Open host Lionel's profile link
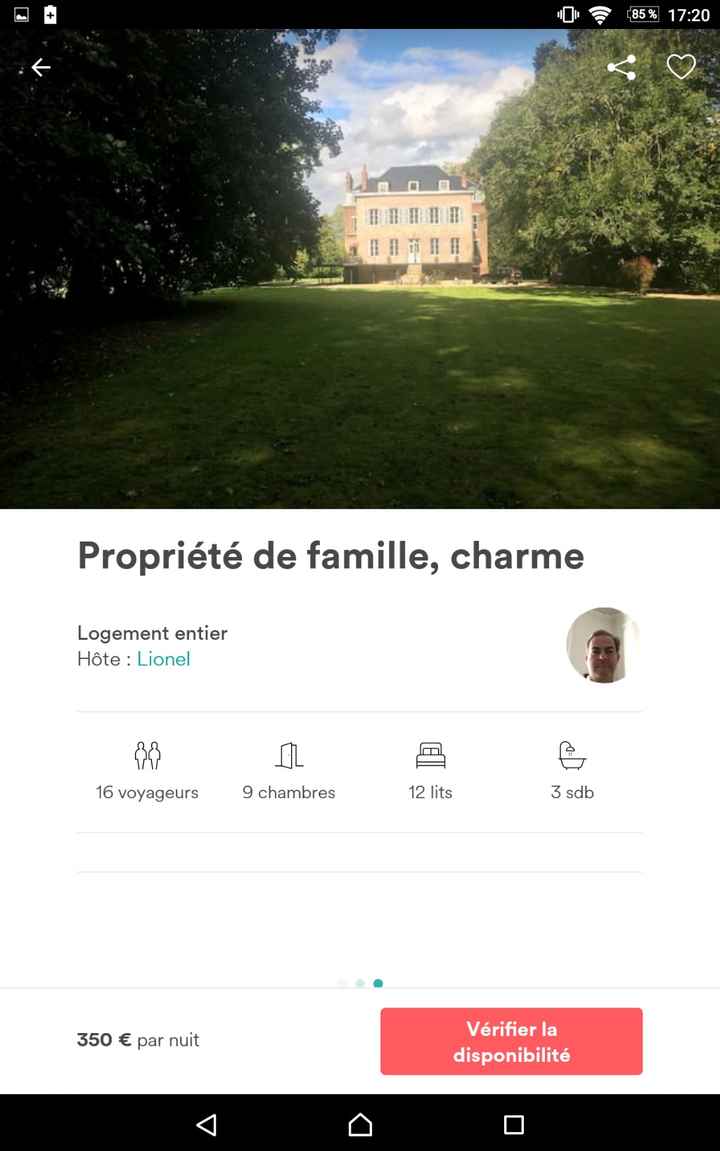The width and height of the screenshot is (720, 1151). [163, 659]
